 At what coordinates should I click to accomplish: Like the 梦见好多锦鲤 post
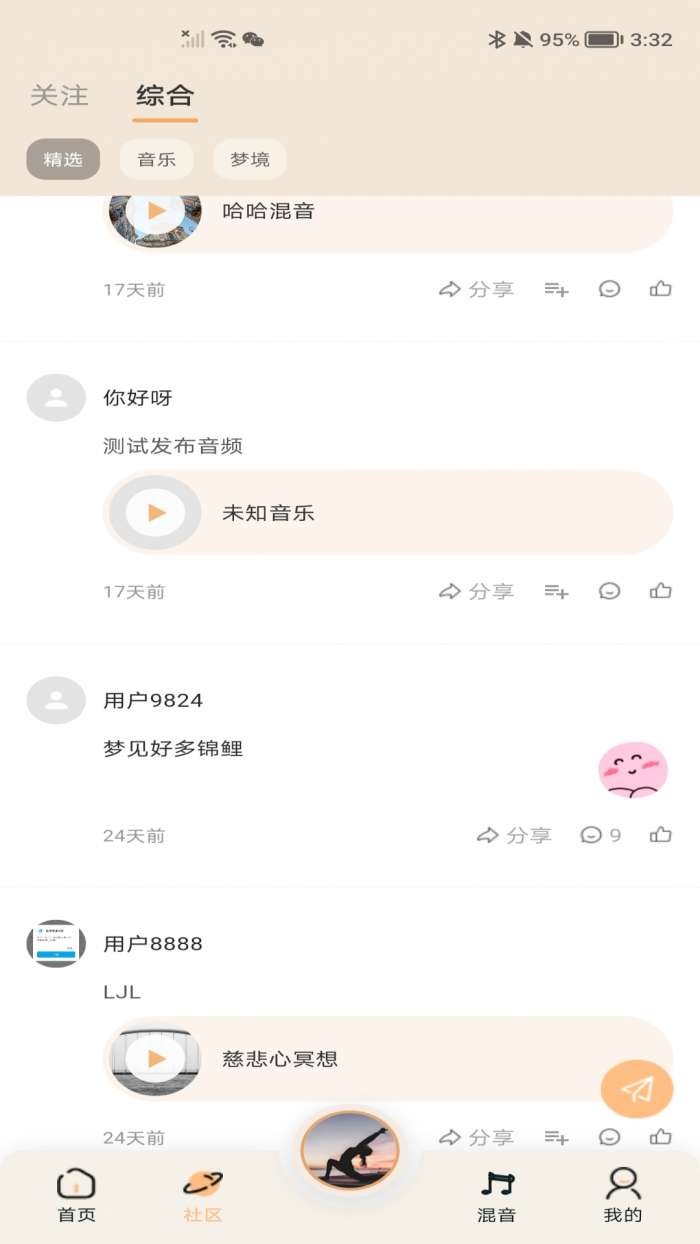coord(660,835)
